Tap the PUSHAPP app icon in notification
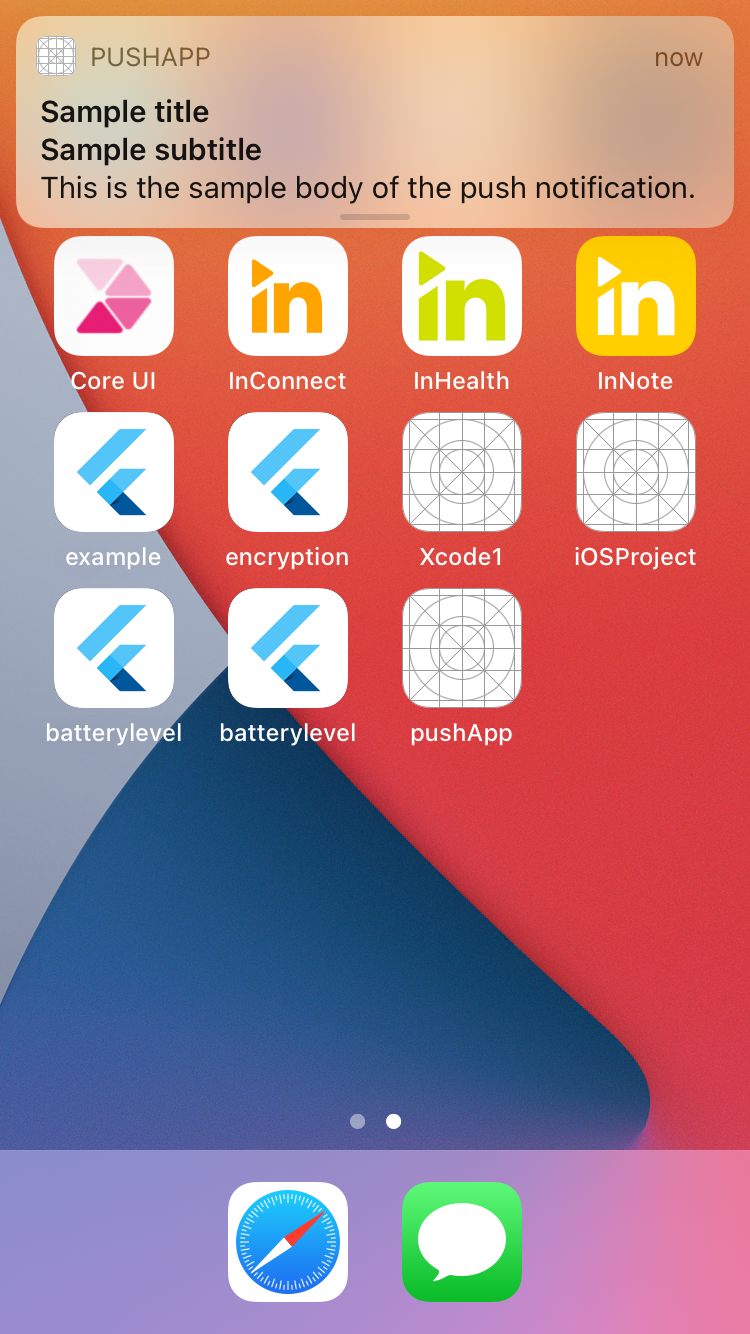 (x=56, y=57)
